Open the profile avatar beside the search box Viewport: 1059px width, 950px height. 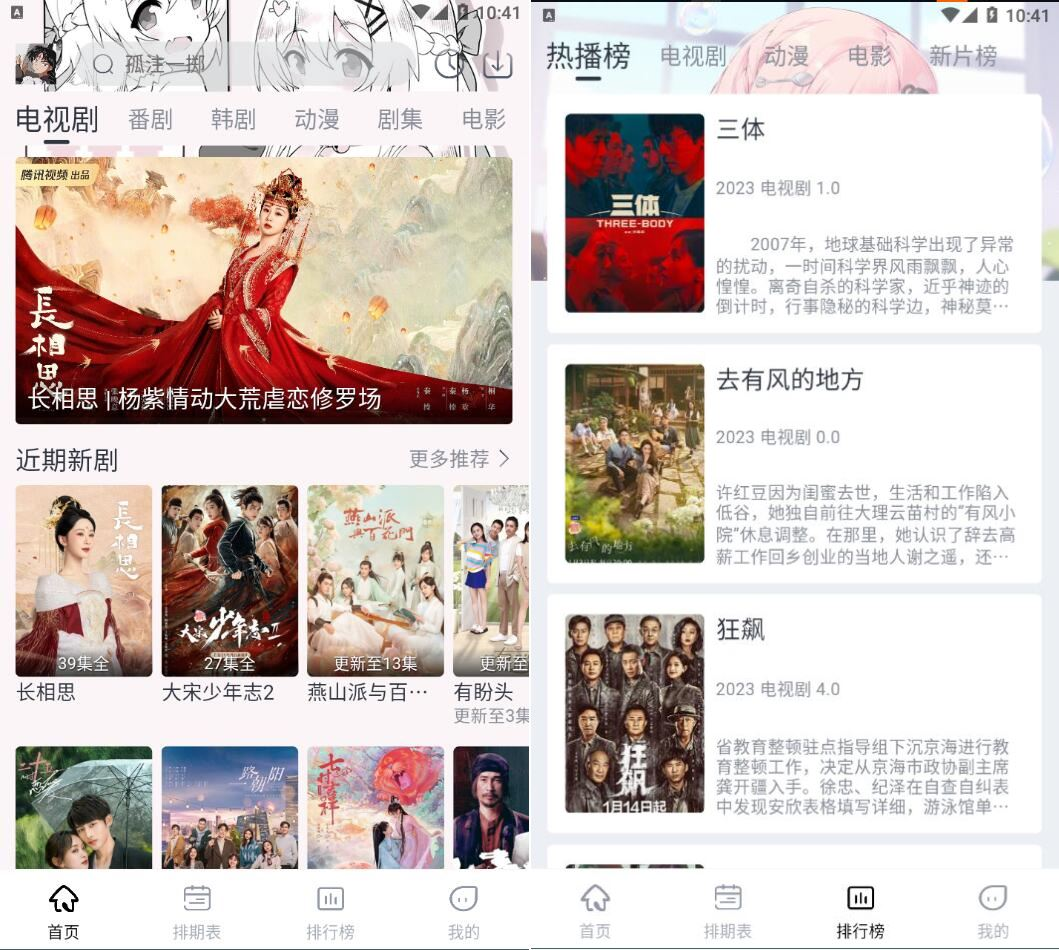coord(36,65)
